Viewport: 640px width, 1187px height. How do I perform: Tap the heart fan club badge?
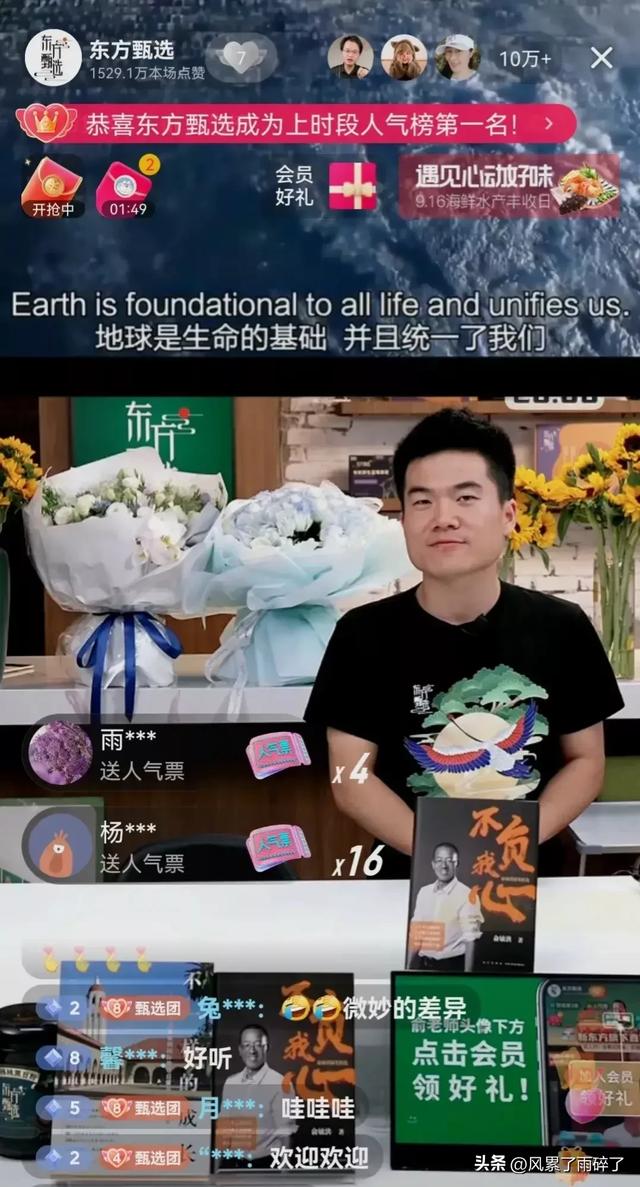[x=241, y=58]
